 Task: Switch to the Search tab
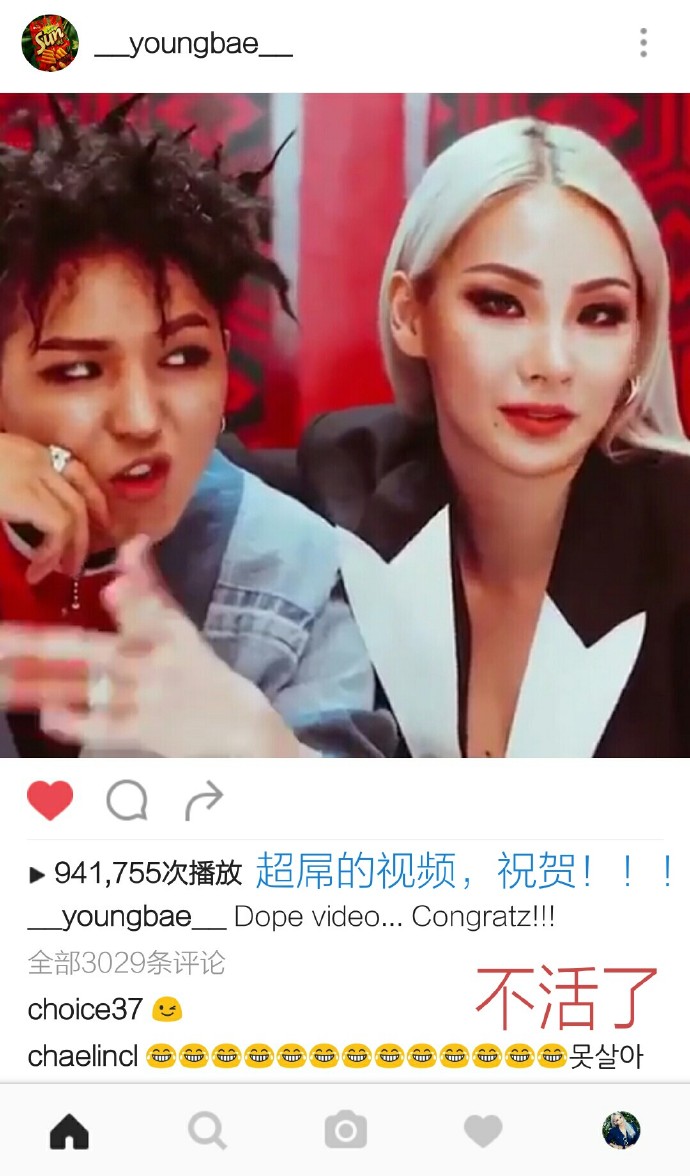207,1131
